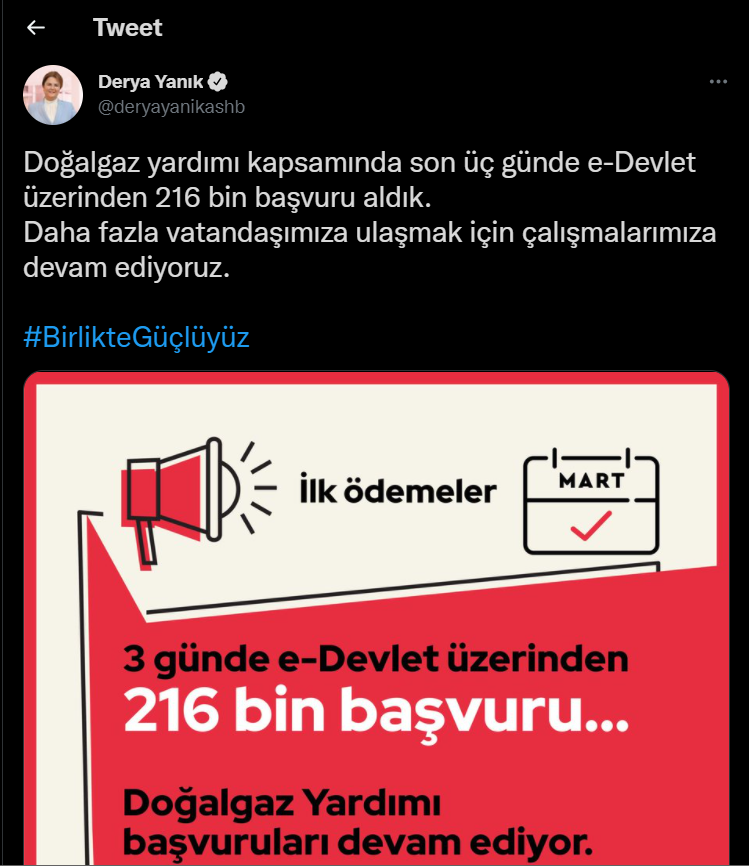
Task: Open Derya Yanık's profile picture
Action: point(53,95)
